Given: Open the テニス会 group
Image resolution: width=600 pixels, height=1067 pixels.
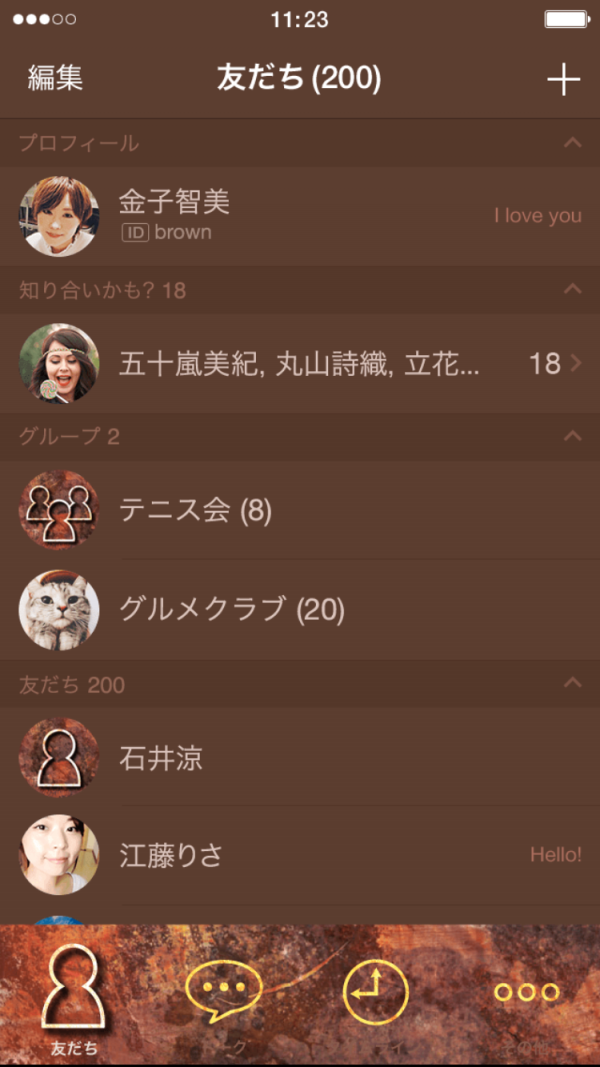Looking at the screenshot, I should point(300,510).
